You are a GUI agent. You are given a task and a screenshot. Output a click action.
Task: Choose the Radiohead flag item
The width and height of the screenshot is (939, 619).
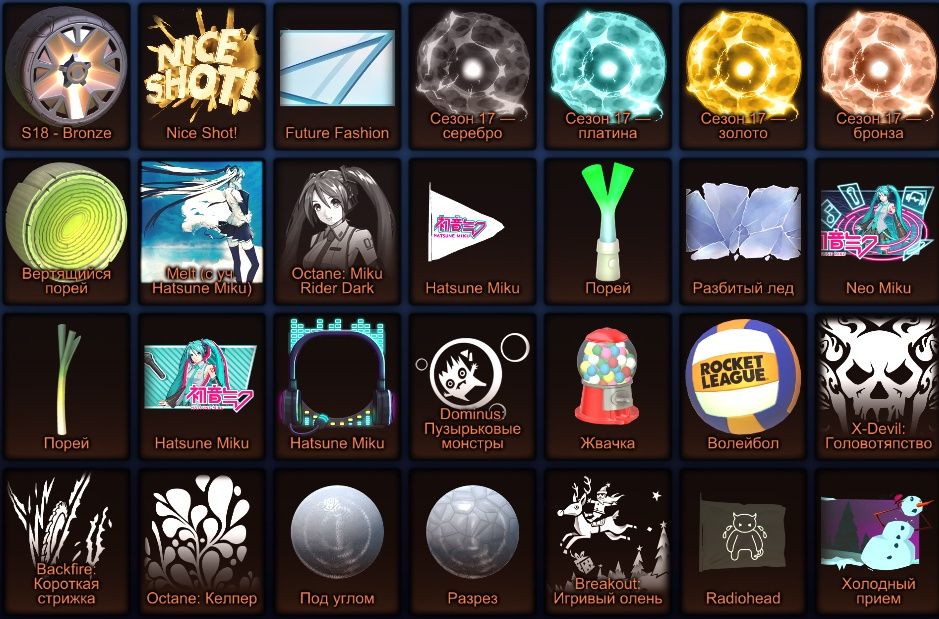click(742, 540)
